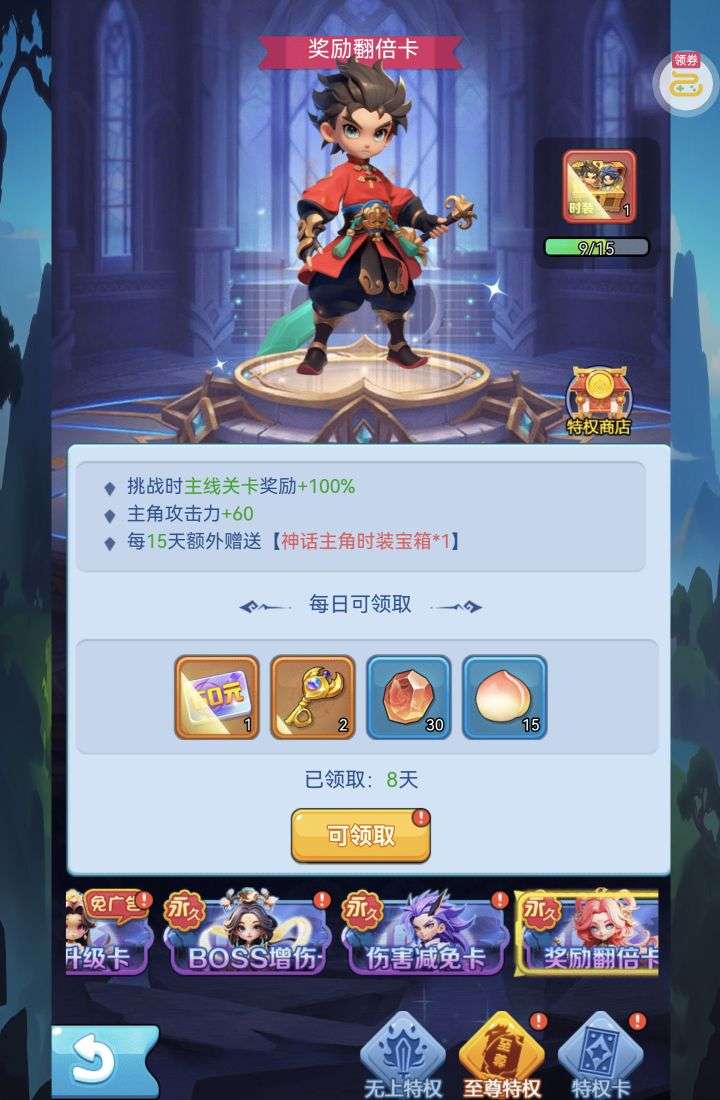
Task: Open the 特权商店 shop
Action: [x=599, y=402]
